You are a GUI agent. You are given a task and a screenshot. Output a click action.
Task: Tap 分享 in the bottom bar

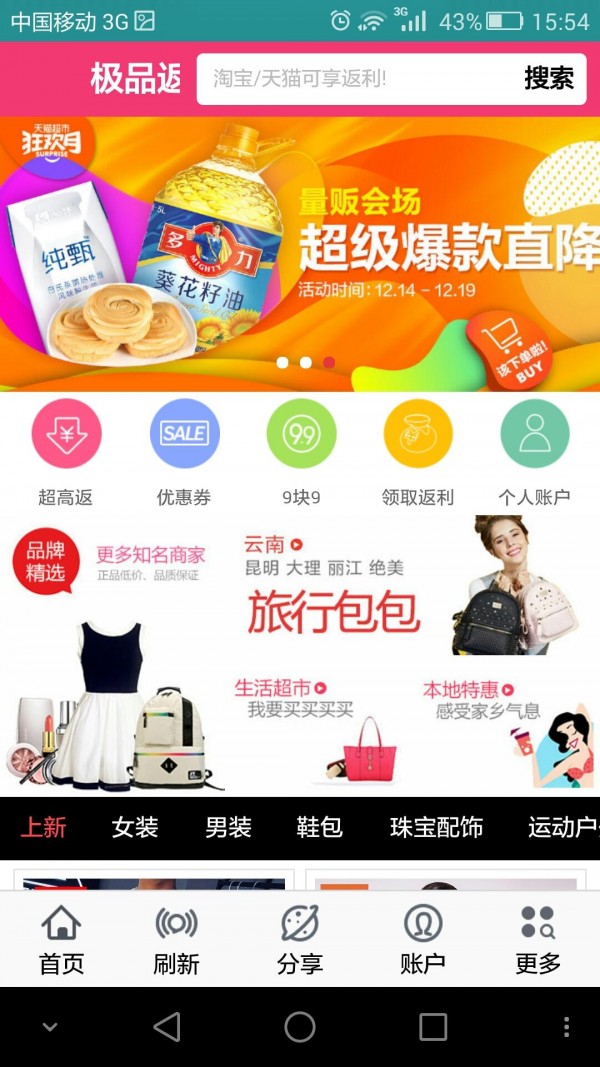point(300,940)
